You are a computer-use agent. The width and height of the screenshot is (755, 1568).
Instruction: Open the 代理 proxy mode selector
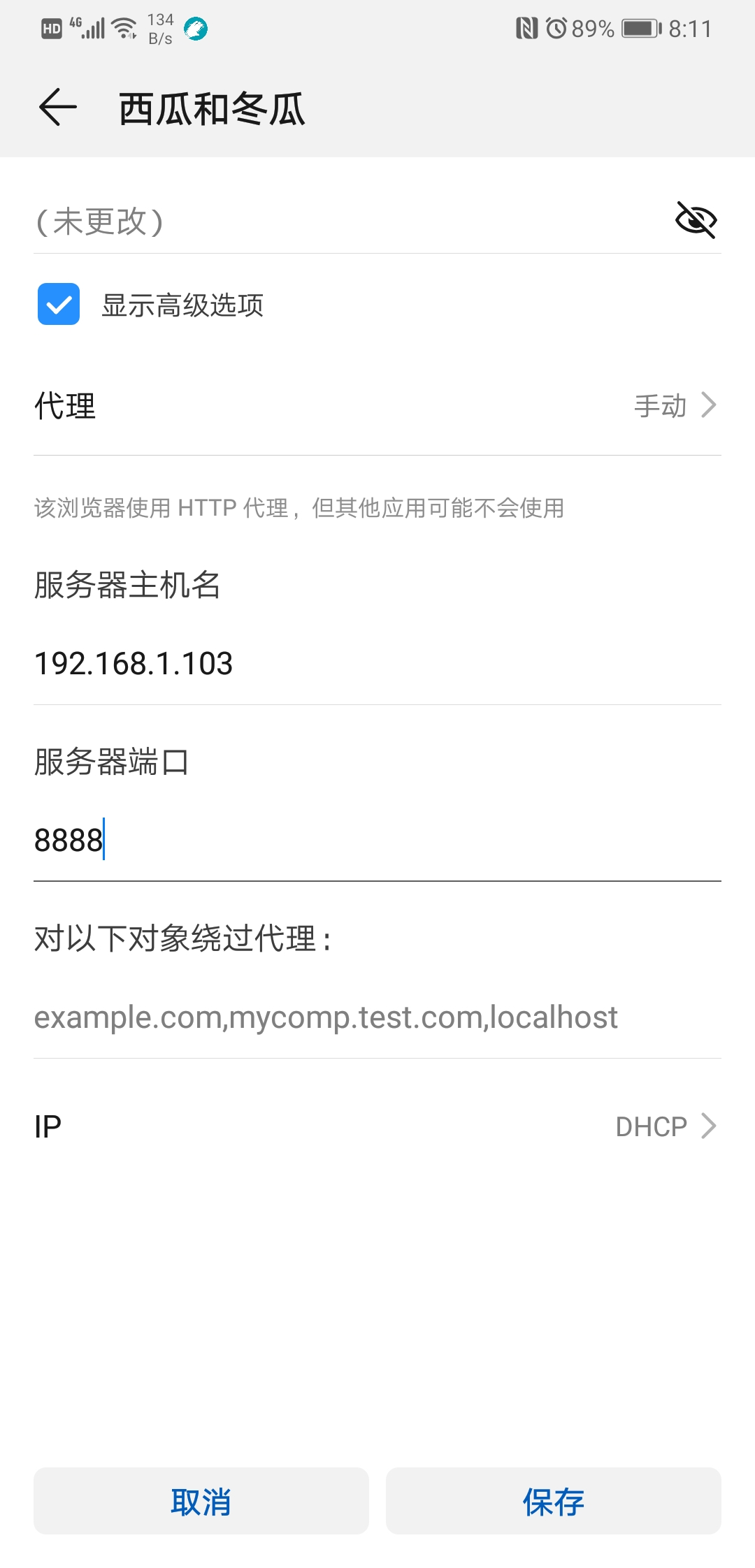[x=377, y=407]
